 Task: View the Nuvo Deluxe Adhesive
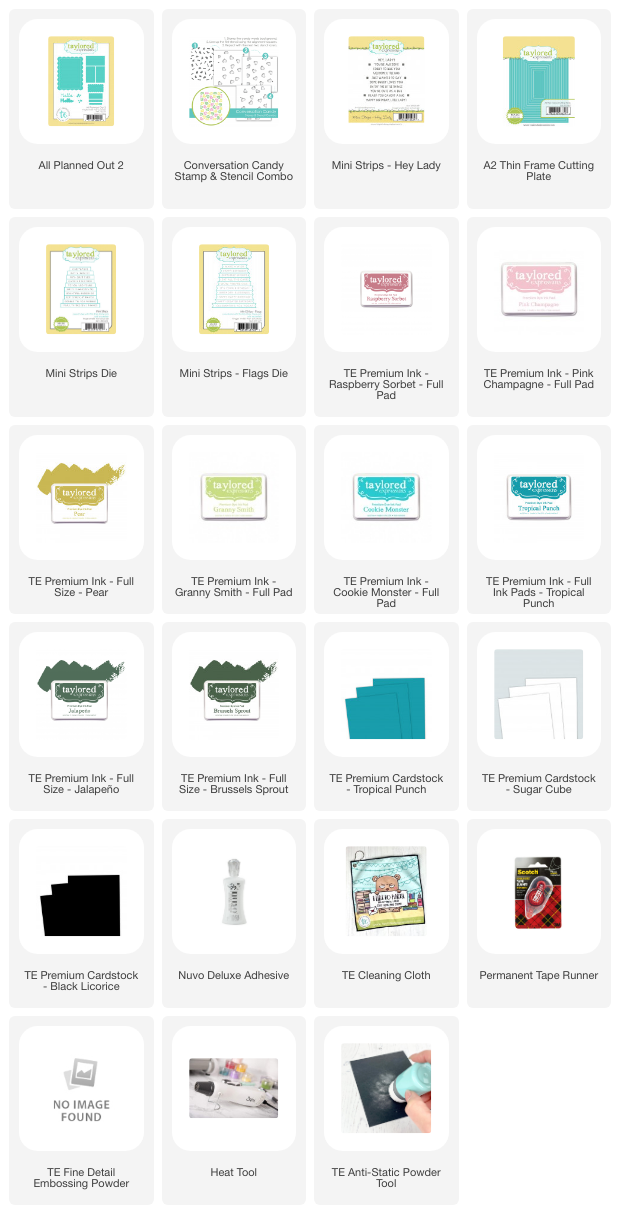tap(233, 891)
